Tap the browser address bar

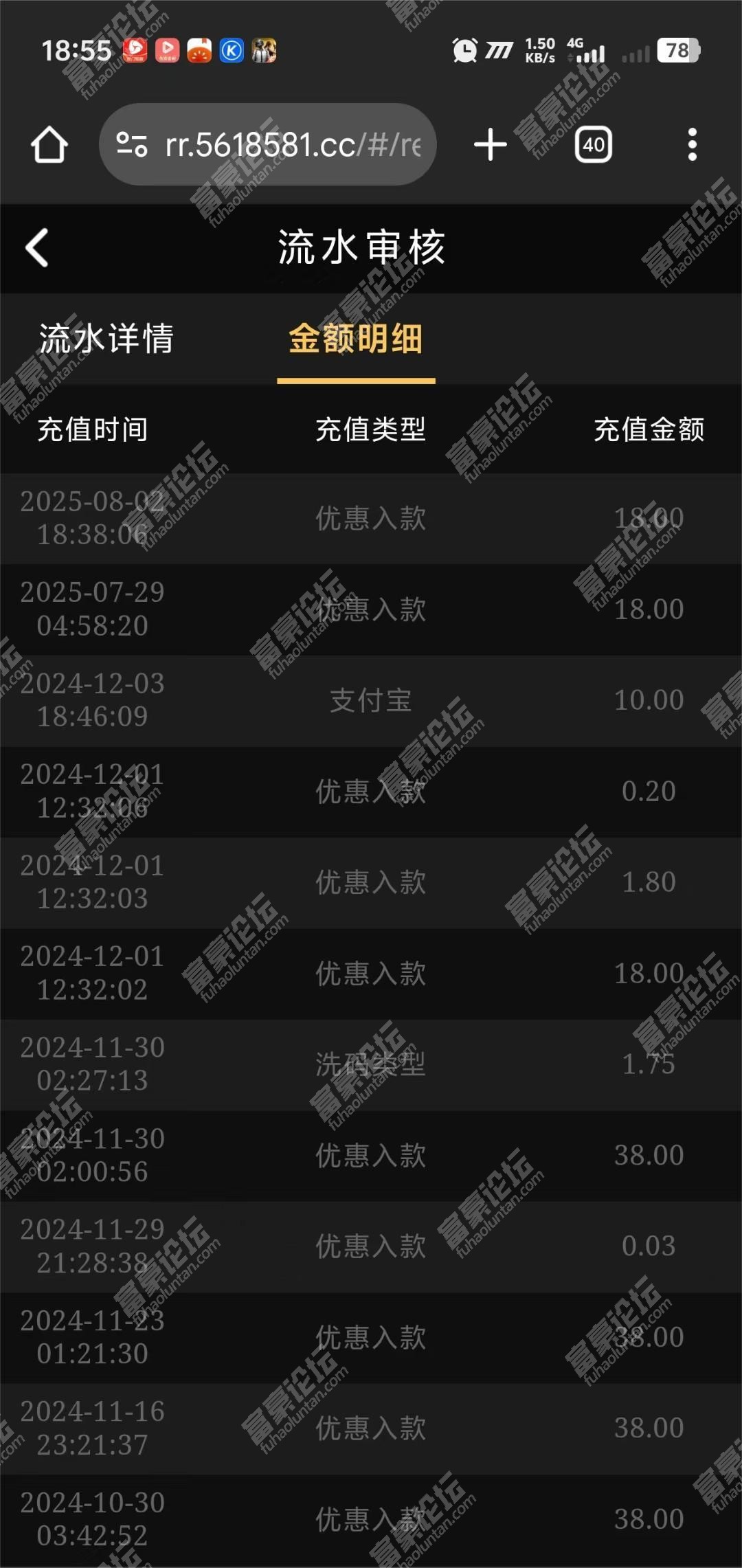268,145
